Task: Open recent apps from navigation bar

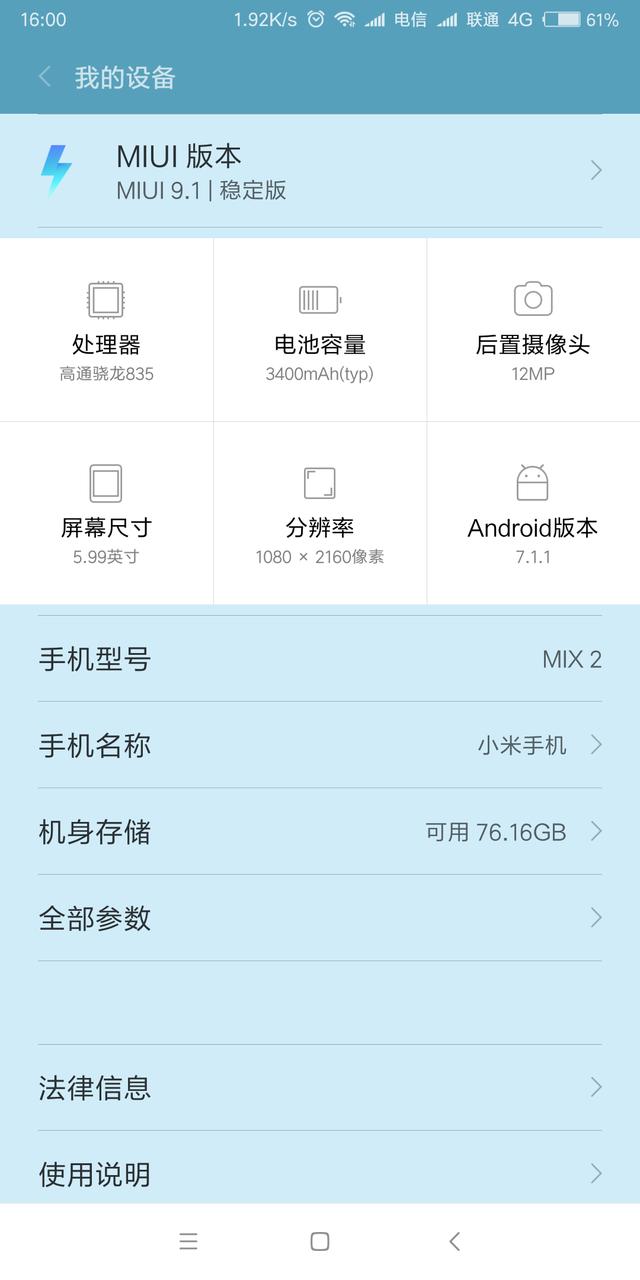Action: coord(188,1242)
